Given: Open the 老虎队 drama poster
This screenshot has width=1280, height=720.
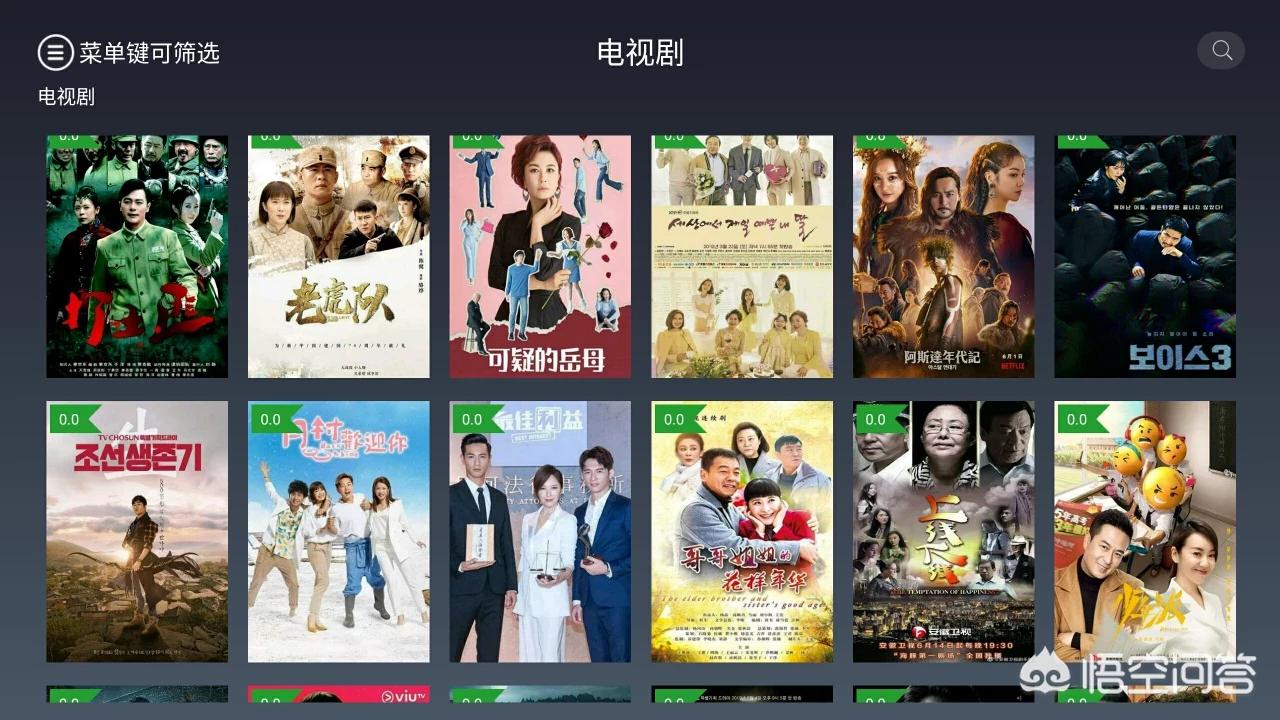Looking at the screenshot, I should pos(338,257).
